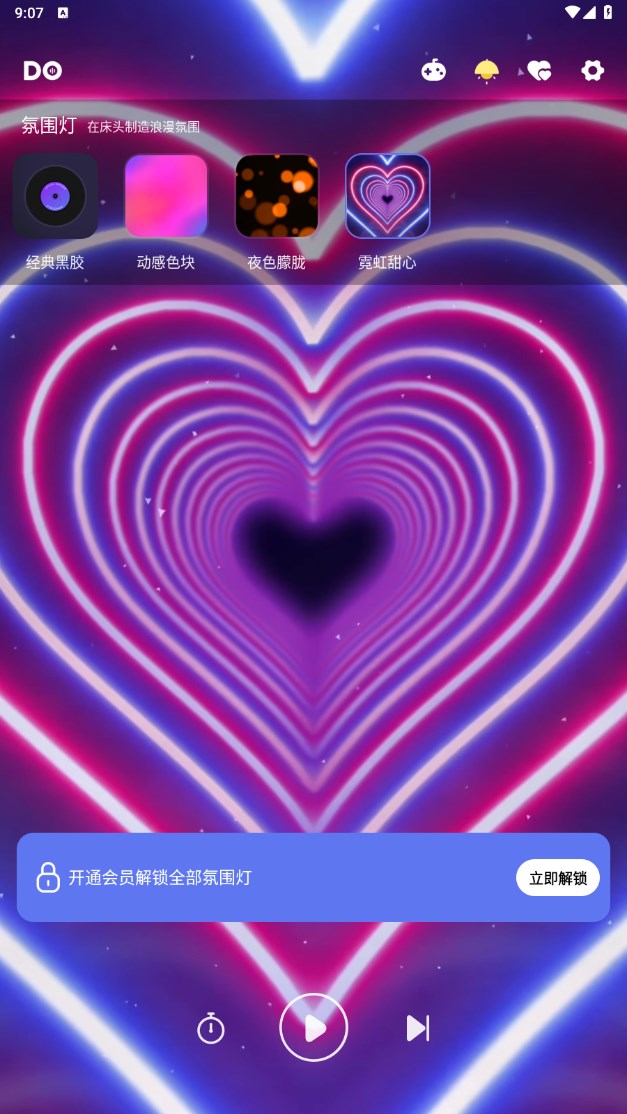Open the game controller icon
Viewport: 627px width, 1114px height.
(433, 70)
